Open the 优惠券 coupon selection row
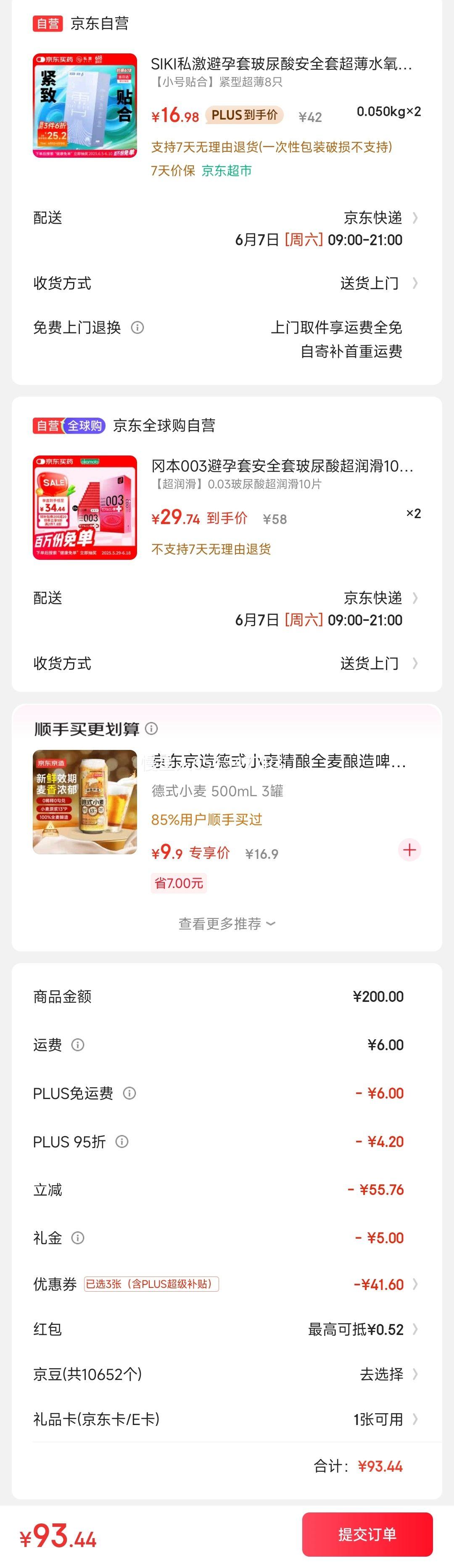This screenshot has height=1568, width=454. coord(378,1285)
